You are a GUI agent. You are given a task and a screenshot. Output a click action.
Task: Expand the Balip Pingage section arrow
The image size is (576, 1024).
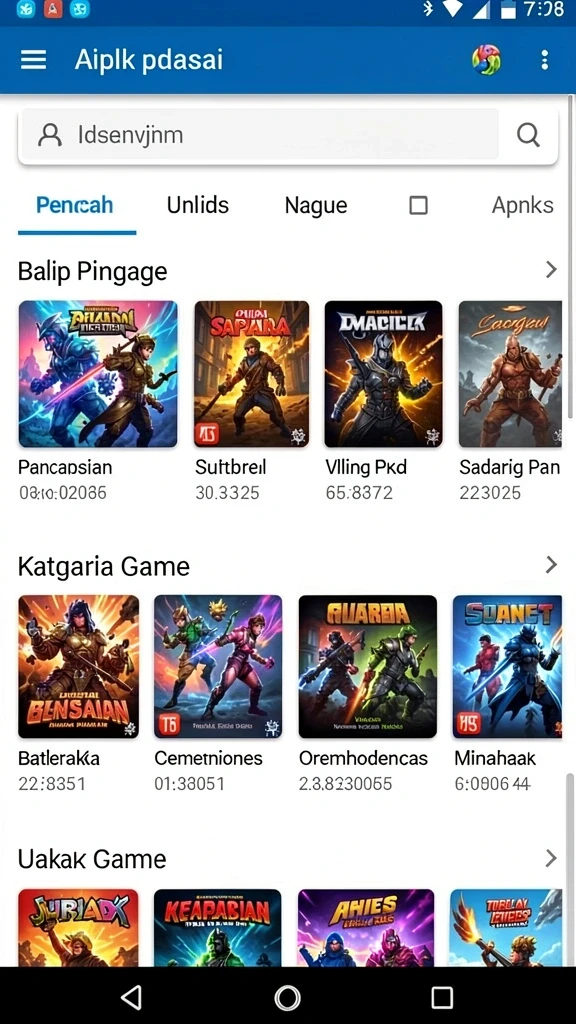[551, 270]
